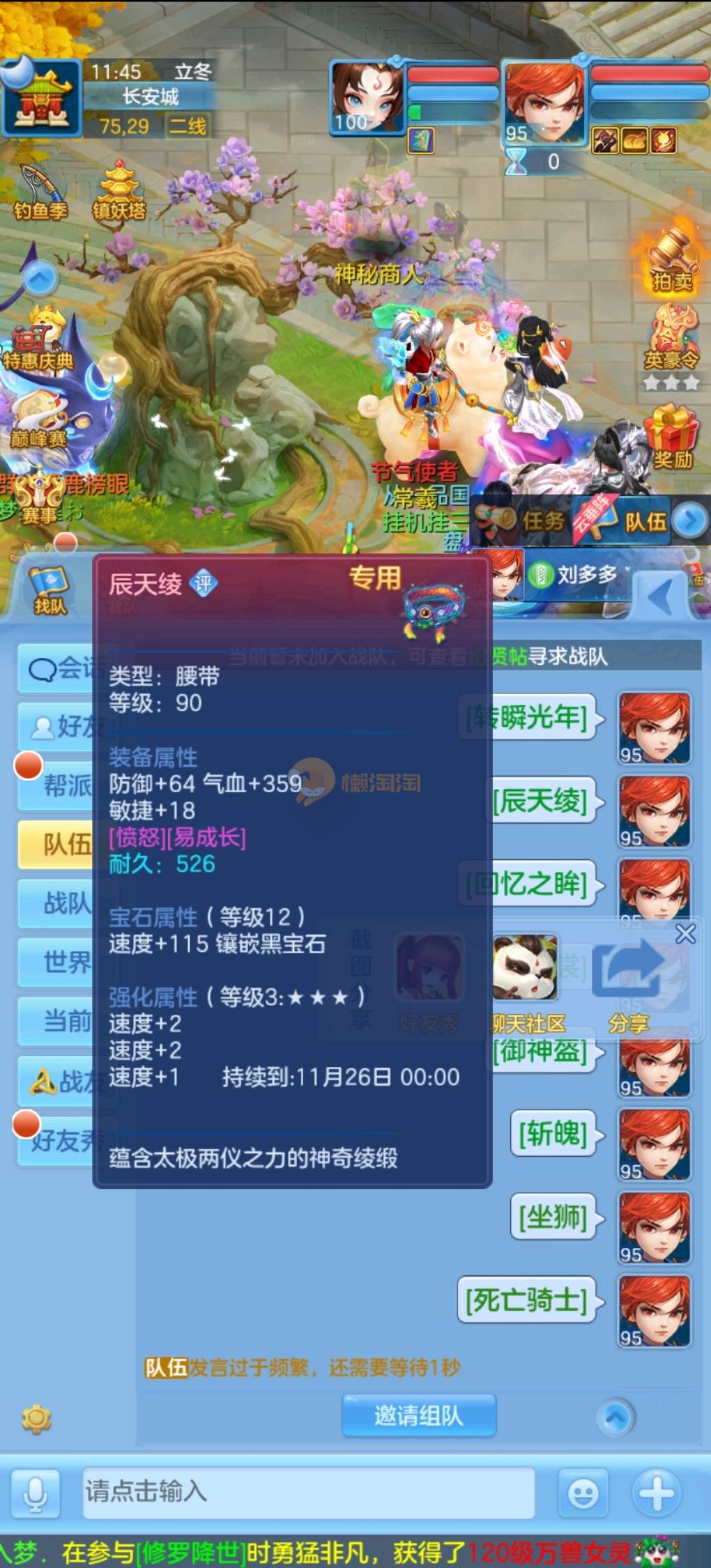
Task: Open the [斩魄] item link
Action: pos(553,1134)
